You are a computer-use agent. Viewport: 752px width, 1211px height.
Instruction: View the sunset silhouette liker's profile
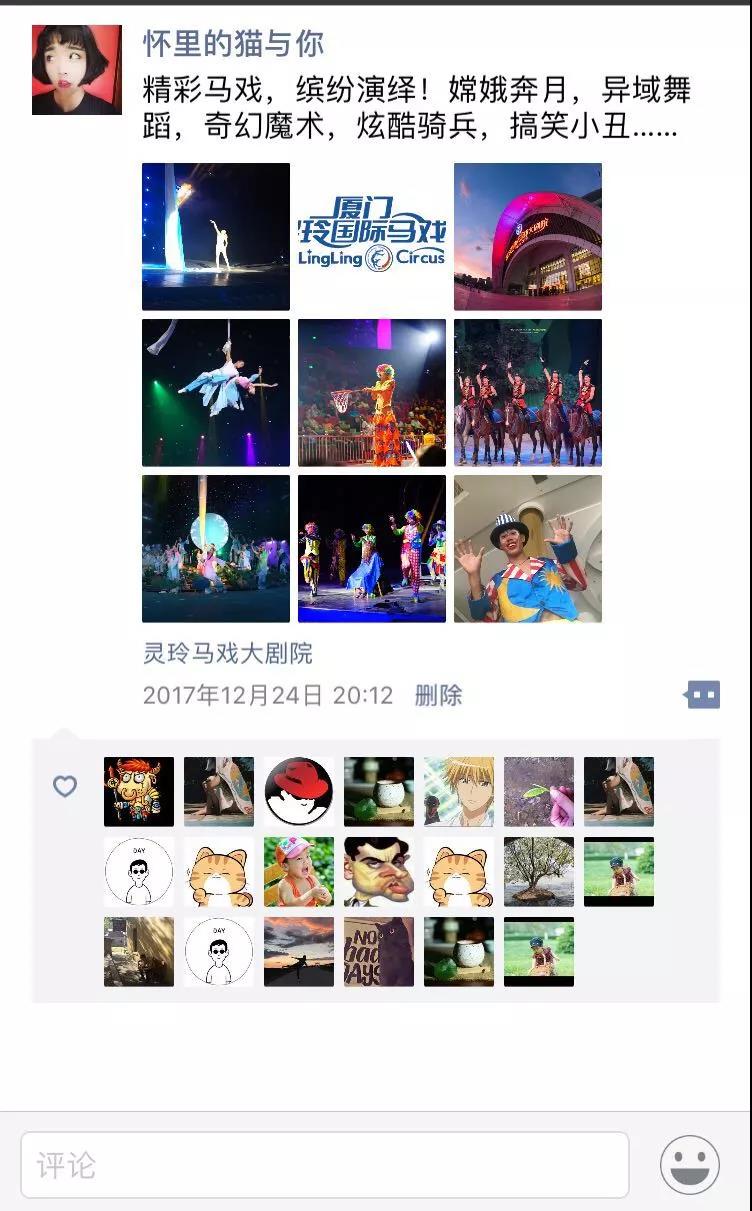(x=299, y=952)
